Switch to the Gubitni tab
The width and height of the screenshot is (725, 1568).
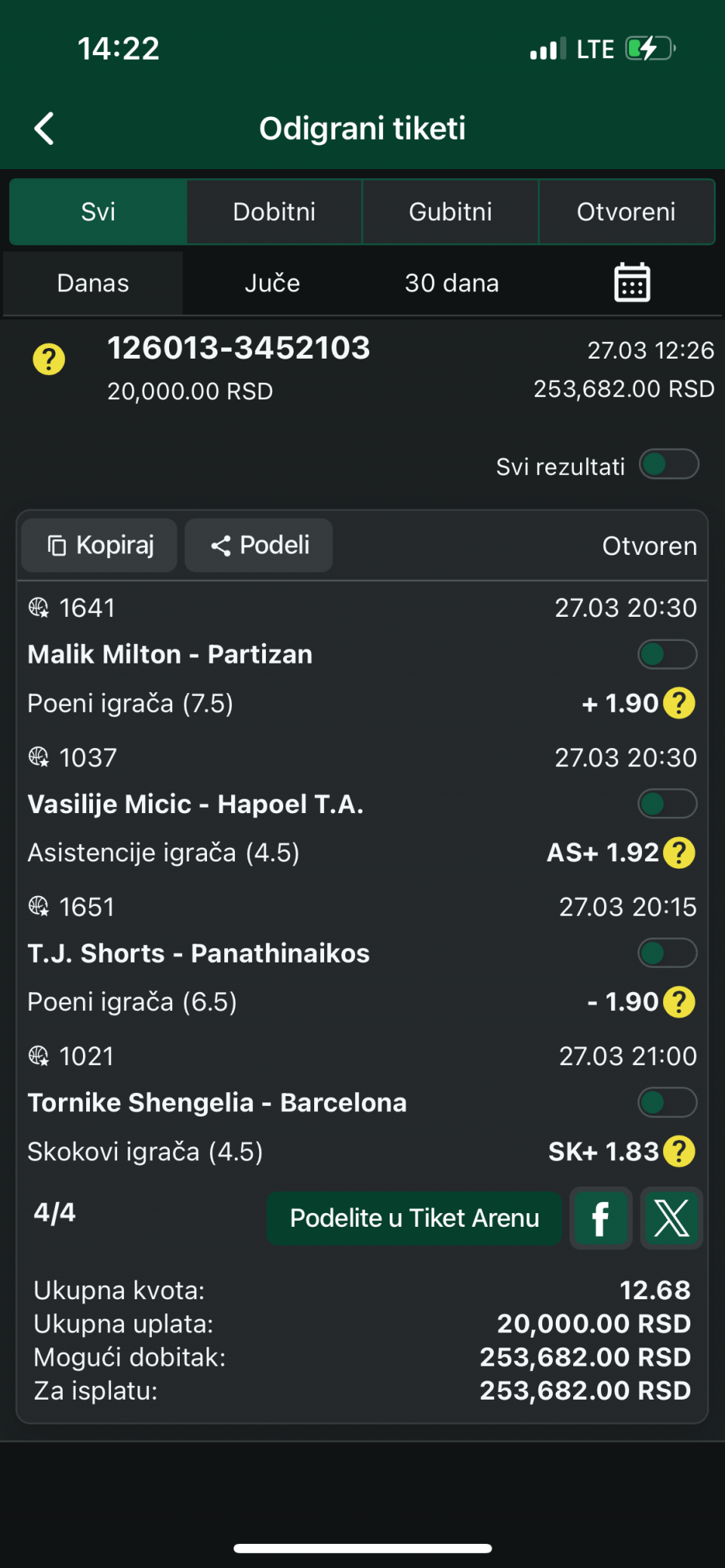click(450, 212)
